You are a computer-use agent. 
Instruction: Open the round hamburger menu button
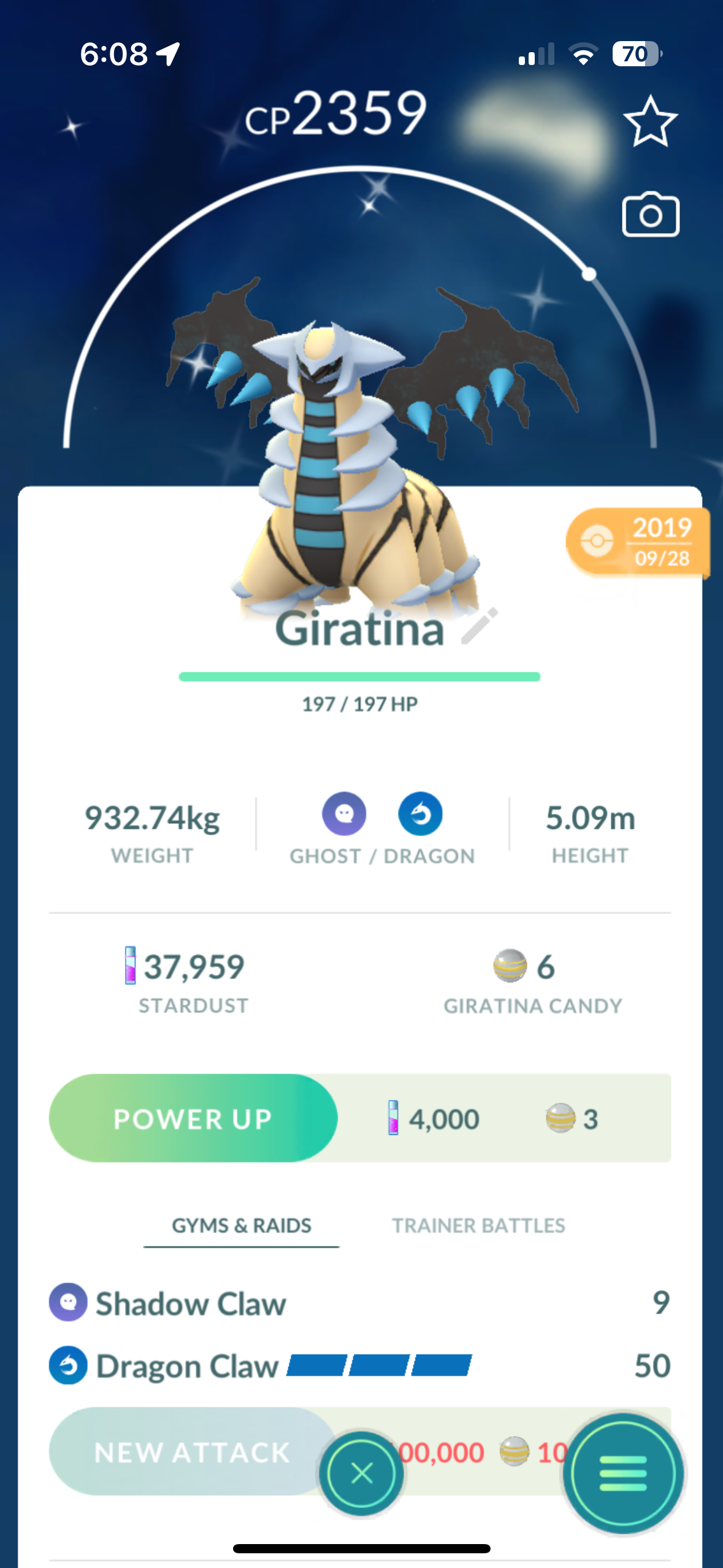[622, 1472]
